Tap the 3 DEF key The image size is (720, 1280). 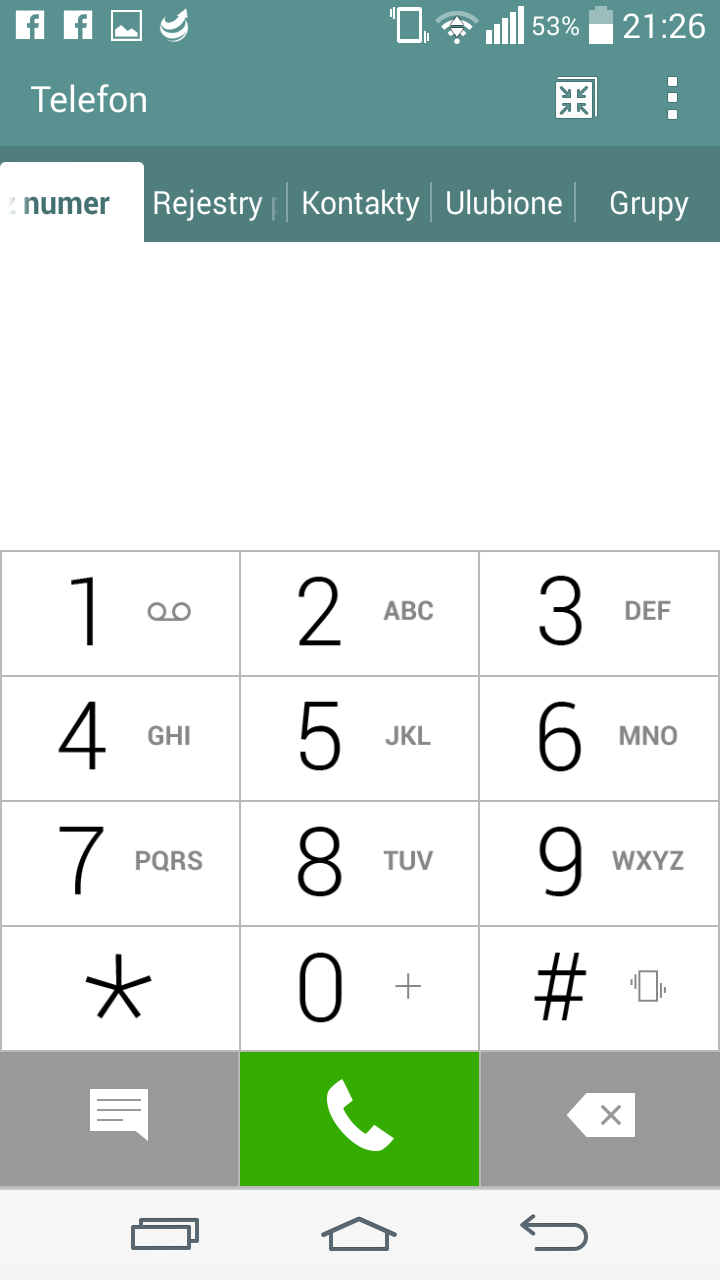click(599, 613)
